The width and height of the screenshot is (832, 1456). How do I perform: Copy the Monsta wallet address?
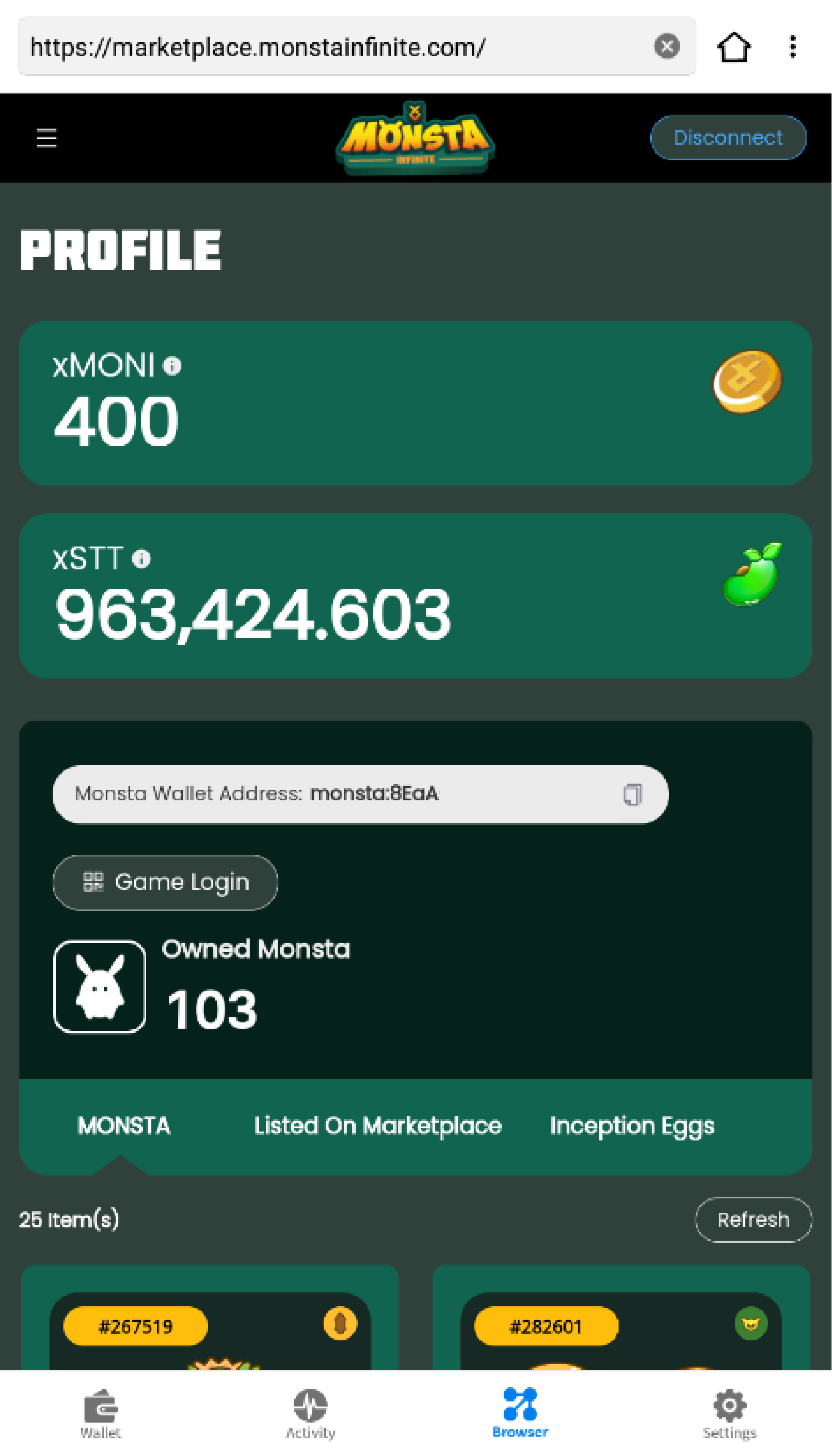pos(632,794)
